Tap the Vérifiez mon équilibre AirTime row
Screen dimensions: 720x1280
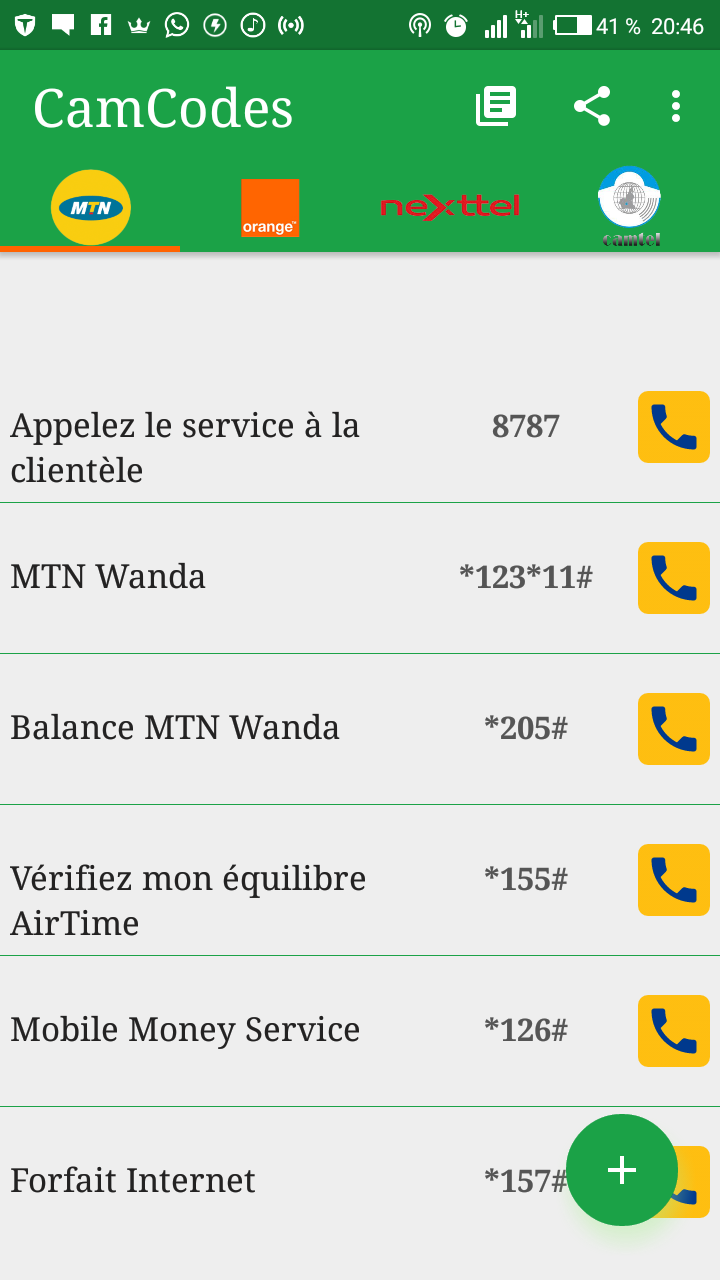tap(300, 900)
